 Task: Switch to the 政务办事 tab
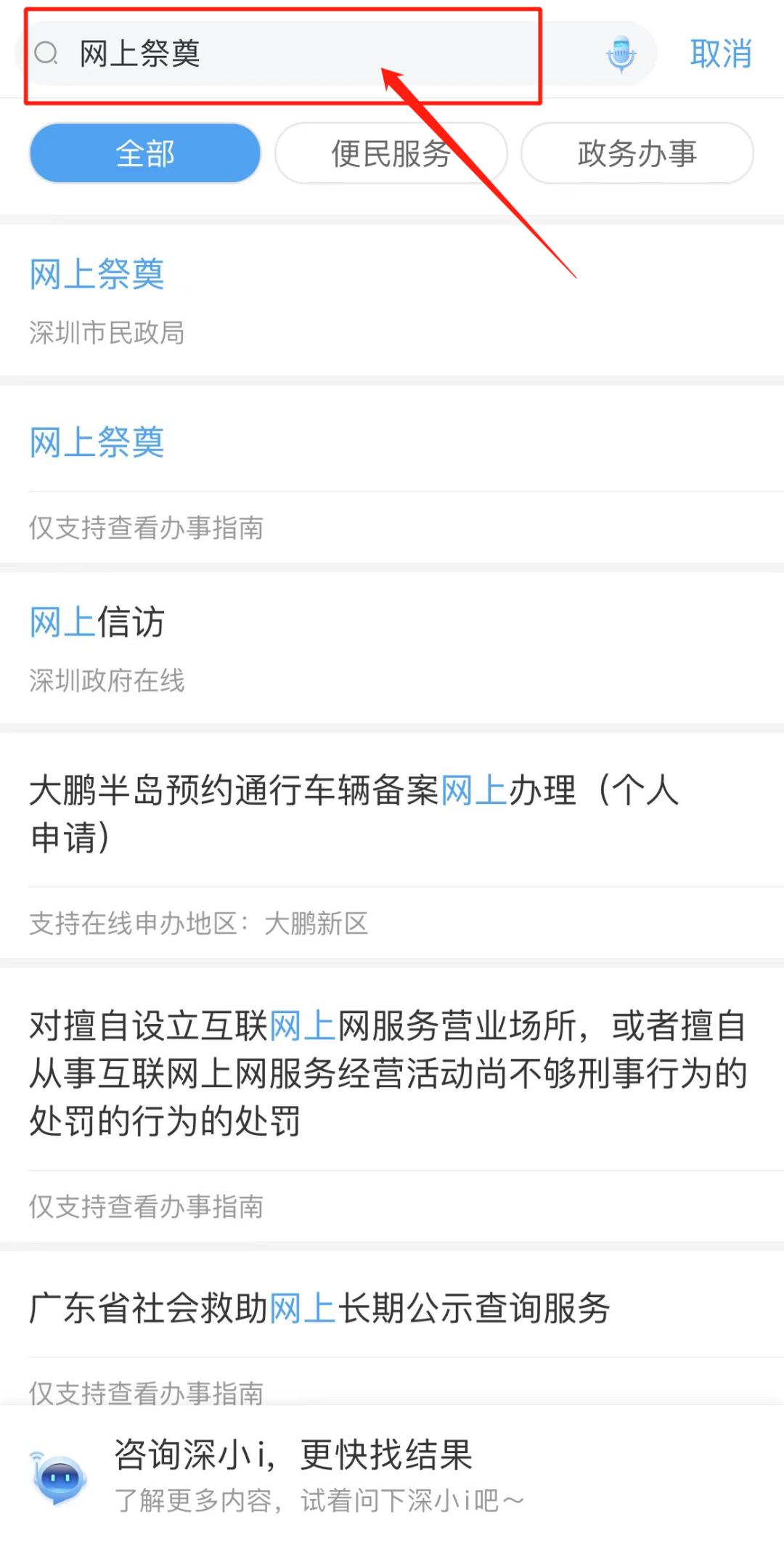637,153
